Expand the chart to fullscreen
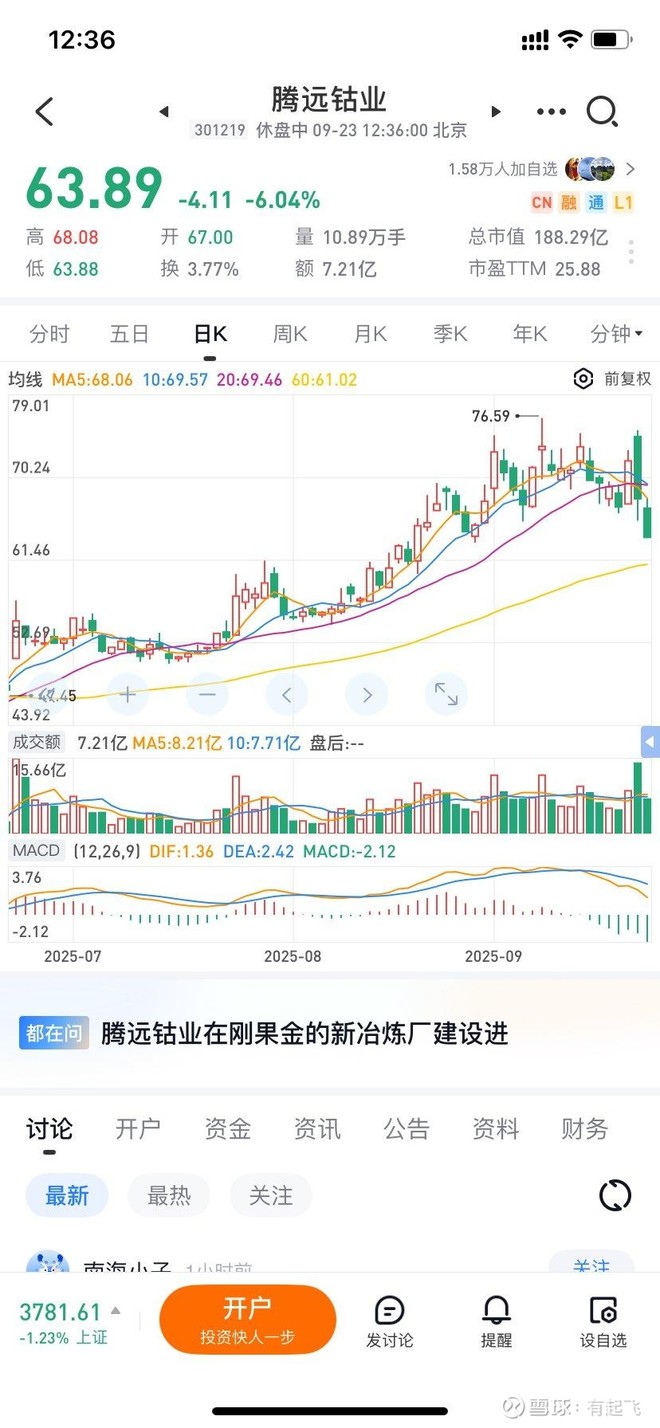660x1428 pixels. pos(446,693)
